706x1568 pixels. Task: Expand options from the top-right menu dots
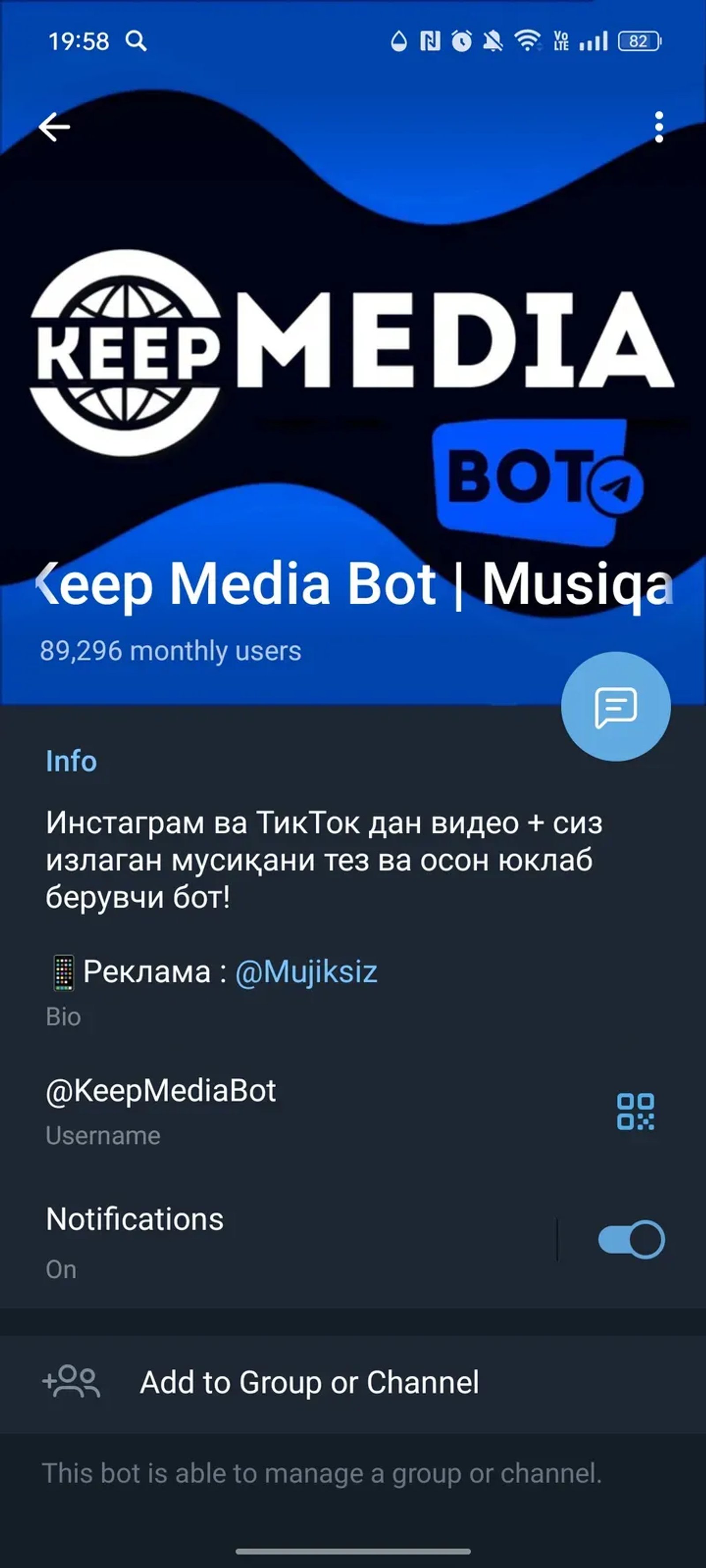tap(658, 127)
